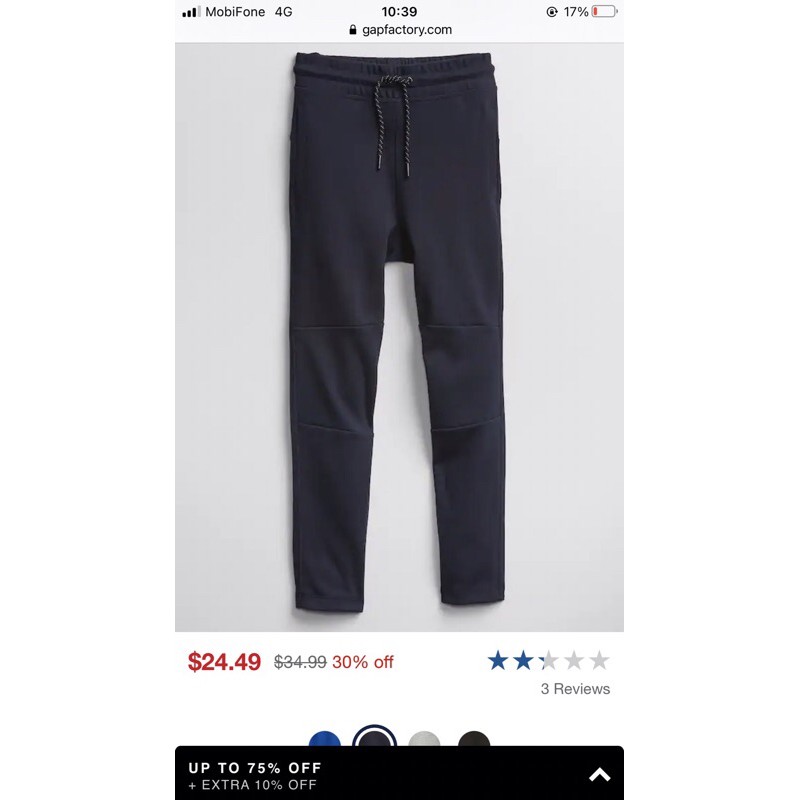Choose the gray color swatch

coord(424,740)
